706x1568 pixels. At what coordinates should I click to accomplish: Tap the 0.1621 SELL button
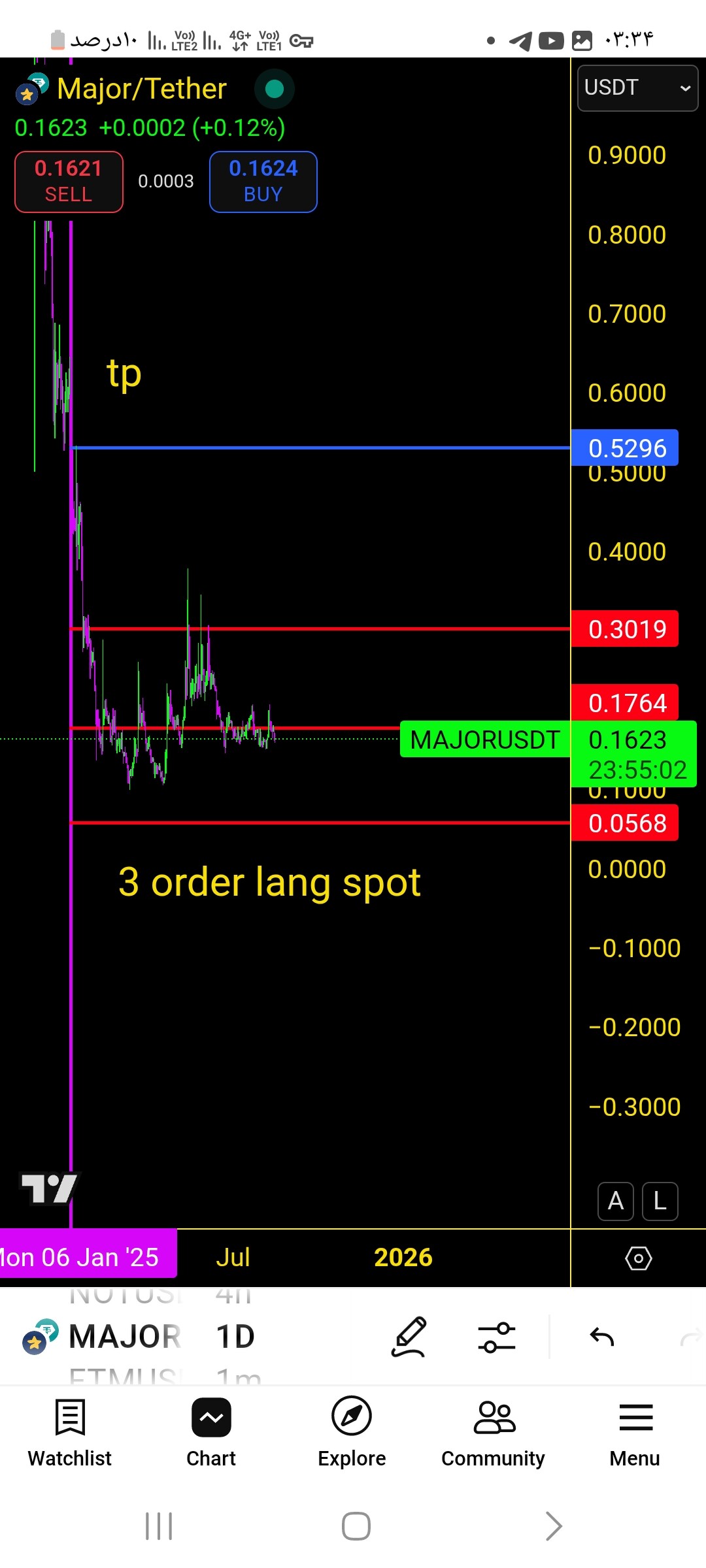pyautogui.click(x=69, y=182)
